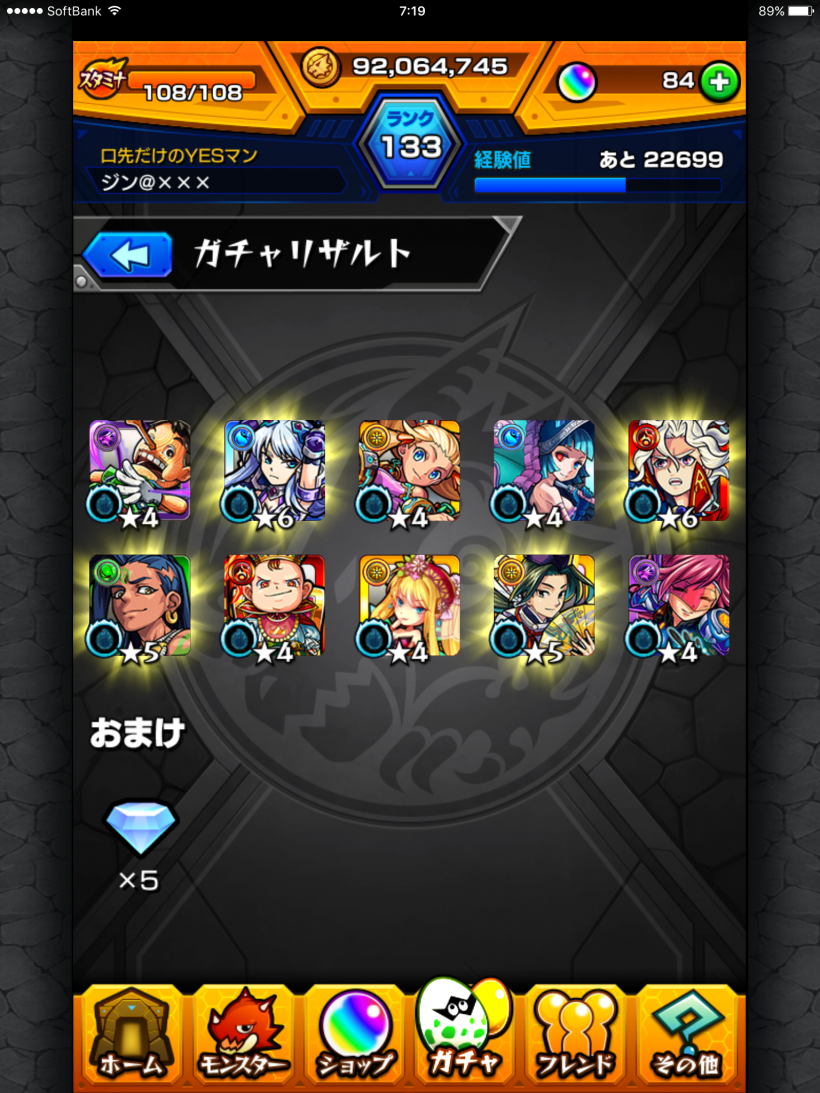The height and width of the screenshot is (1093, 820).
Task: Open the Friend tab
Action: pyautogui.click(x=574, y=1035)
